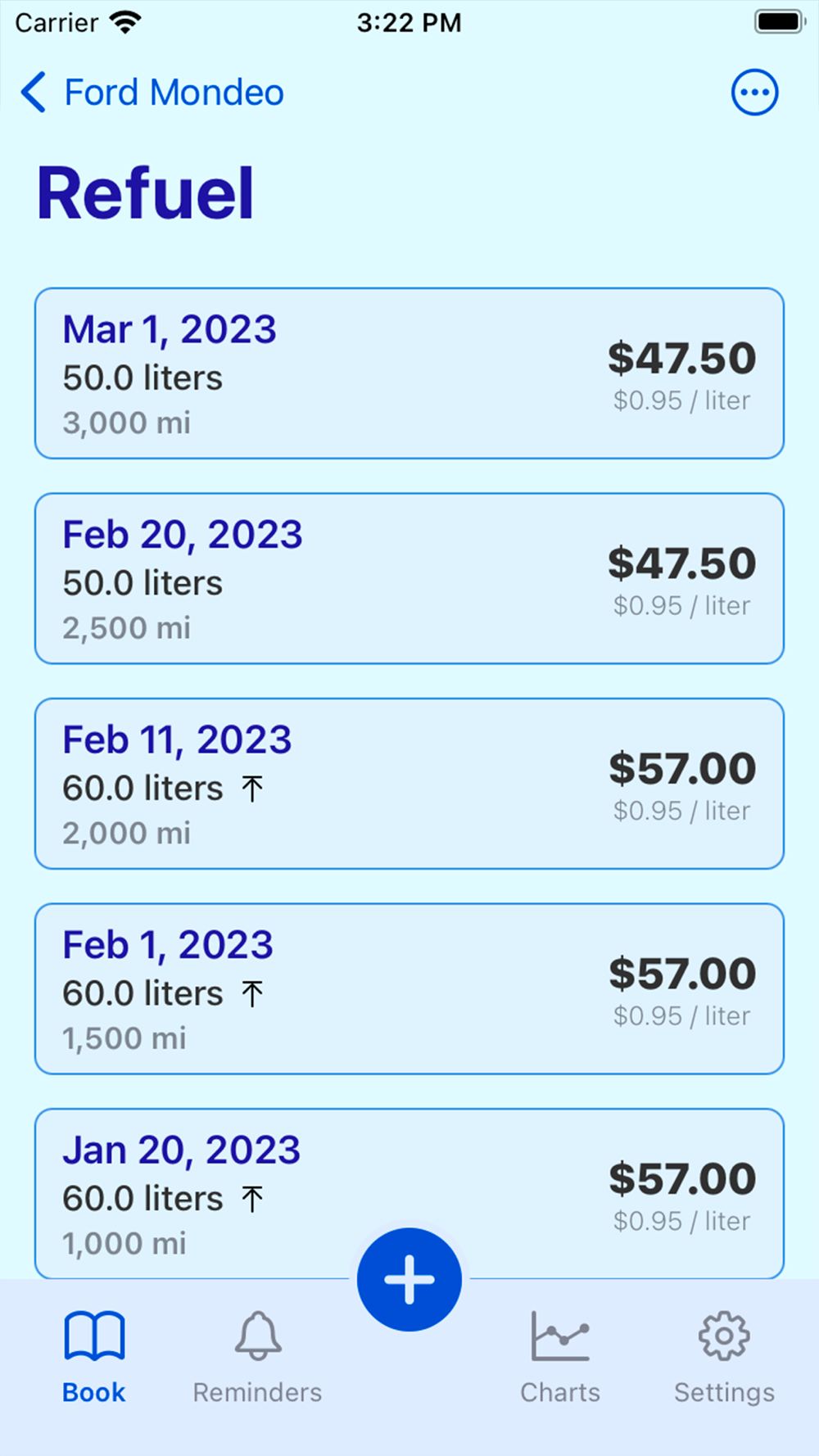Image resolution: width=819 pixels, height=1456 pixels.
Task: Open the Jan 20, 2023 refuel entry
Action: (409, 1179)
